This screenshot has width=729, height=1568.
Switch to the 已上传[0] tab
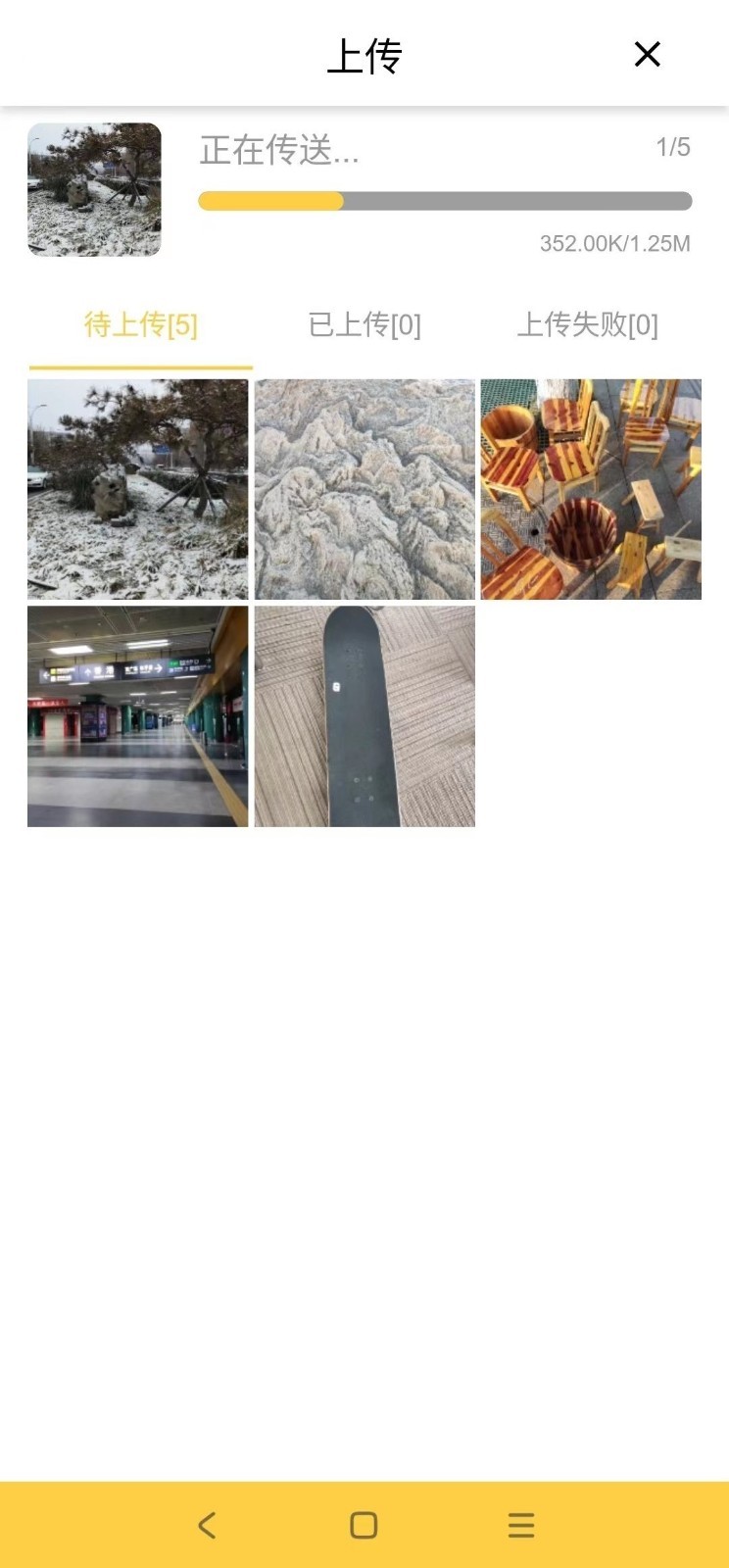point(364,324)
